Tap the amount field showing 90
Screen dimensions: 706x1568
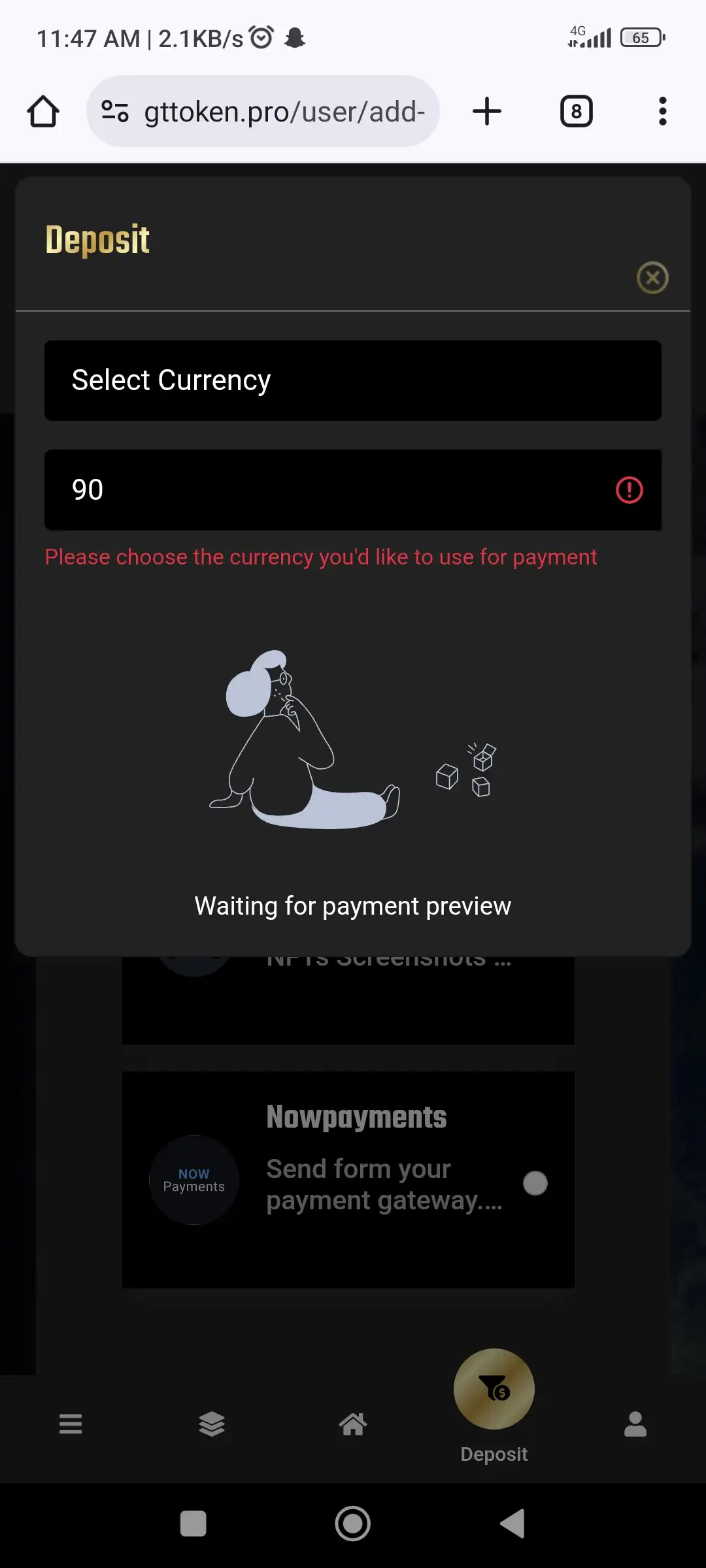click(327, 490)
